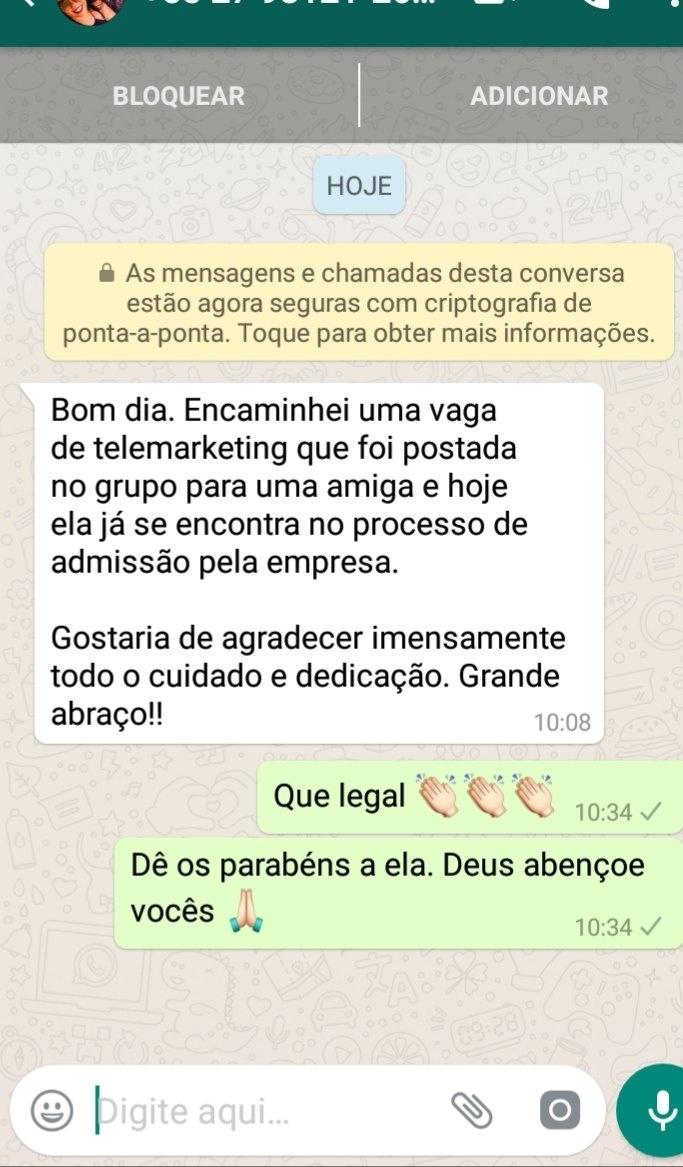Open the emoji picker
This screenshot has height=1167, width=683.
pyautogui.click(x=52, y=1109)
